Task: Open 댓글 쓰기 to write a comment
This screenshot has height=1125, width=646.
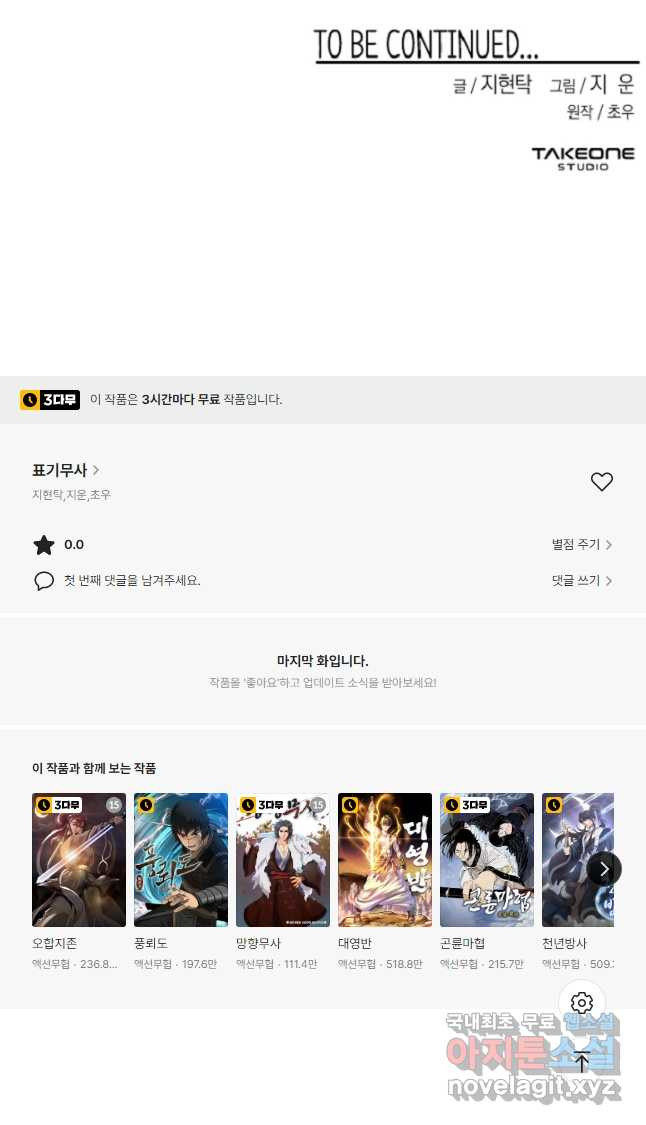Action: pos(581,581)
